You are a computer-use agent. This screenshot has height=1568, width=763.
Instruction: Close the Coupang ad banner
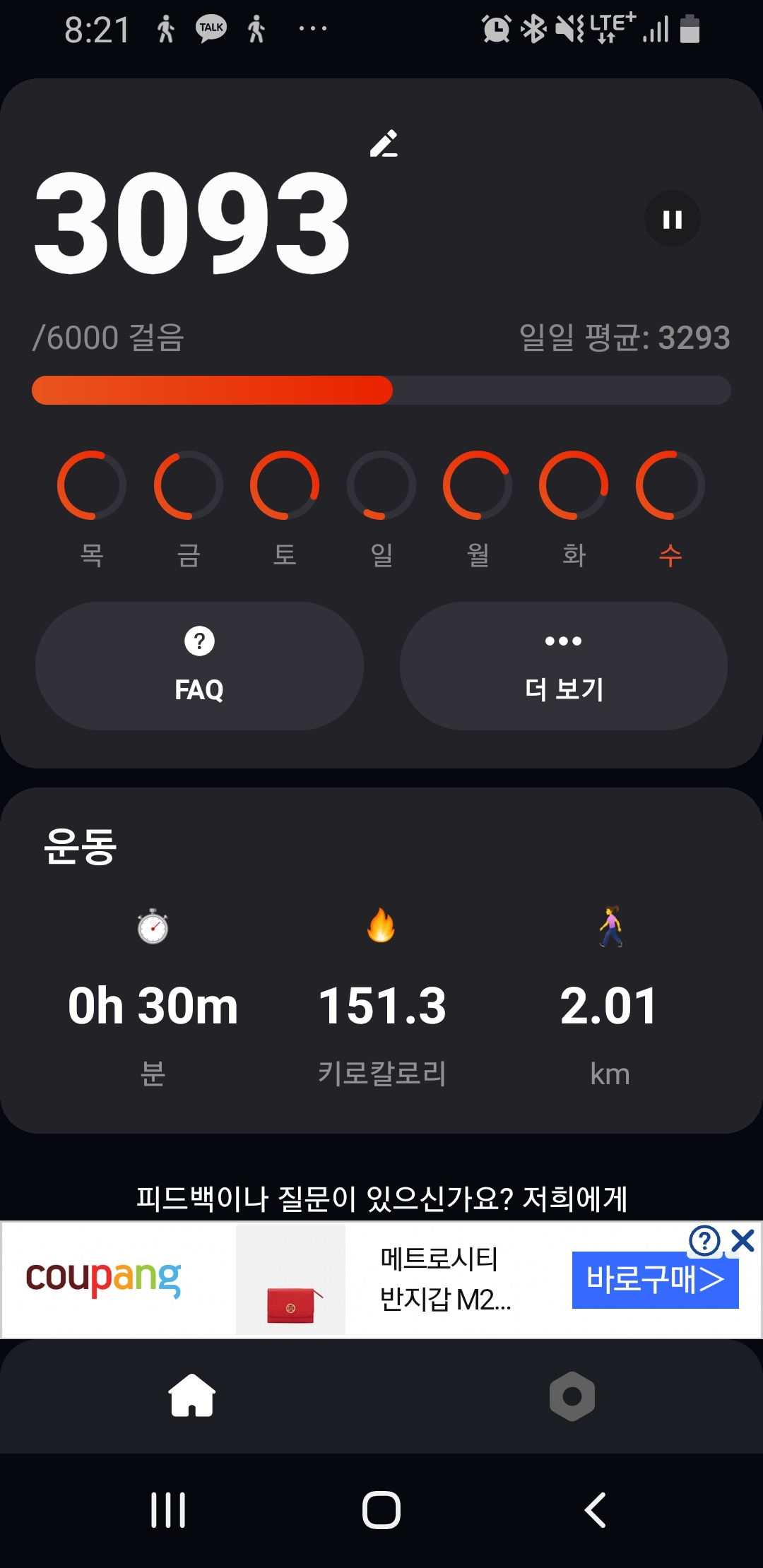[x=743, y=1240]
